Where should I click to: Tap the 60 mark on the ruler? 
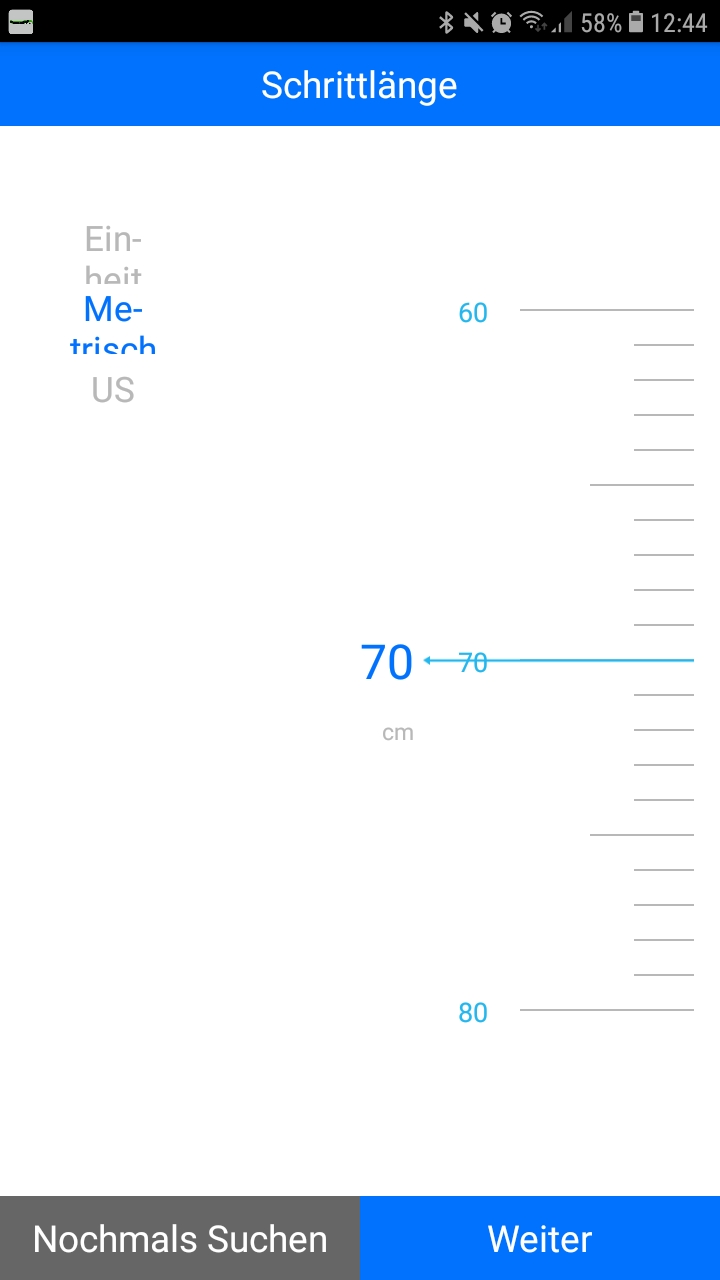[x=473, y=312]
